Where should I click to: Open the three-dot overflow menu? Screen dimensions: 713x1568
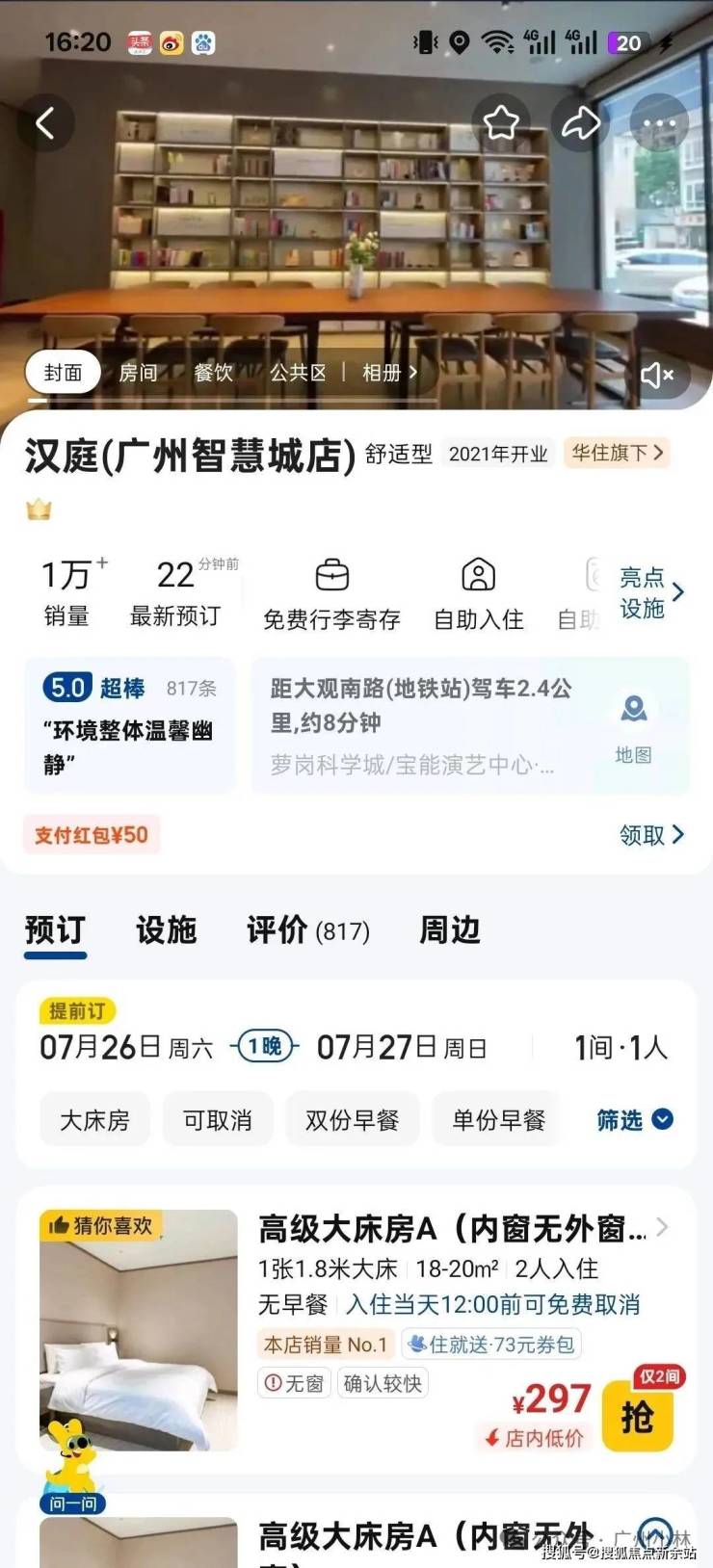(659, 122)
